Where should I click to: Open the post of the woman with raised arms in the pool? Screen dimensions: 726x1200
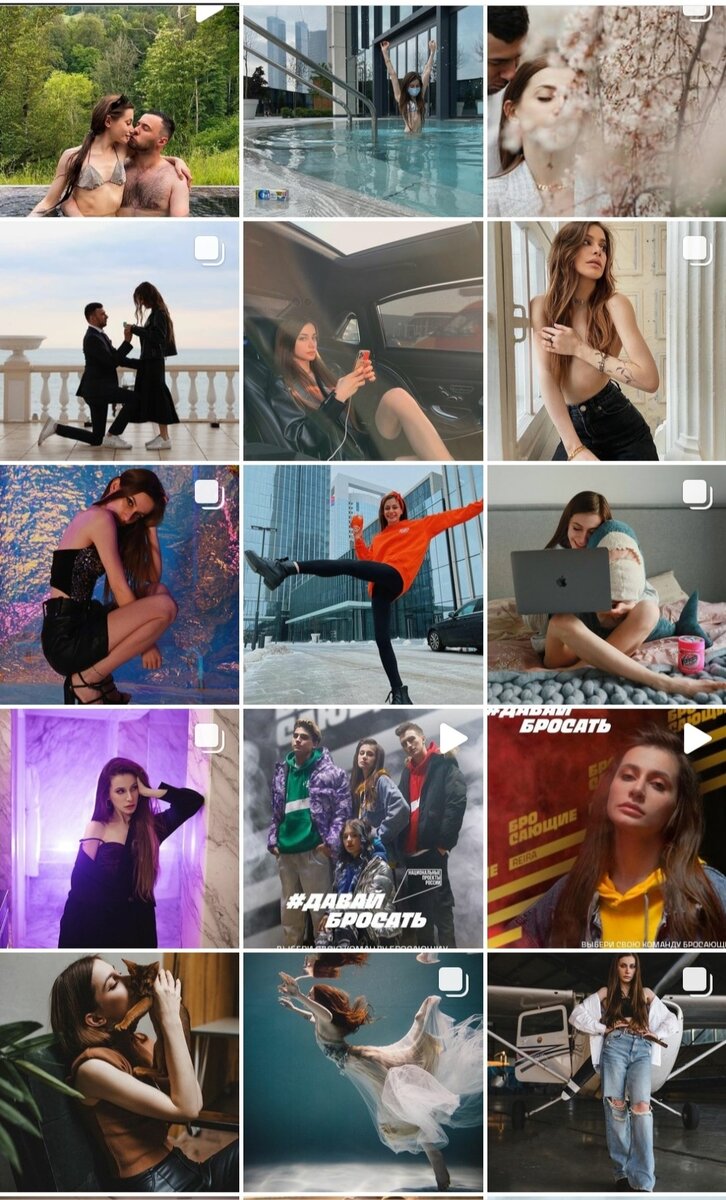coord(363,111)
